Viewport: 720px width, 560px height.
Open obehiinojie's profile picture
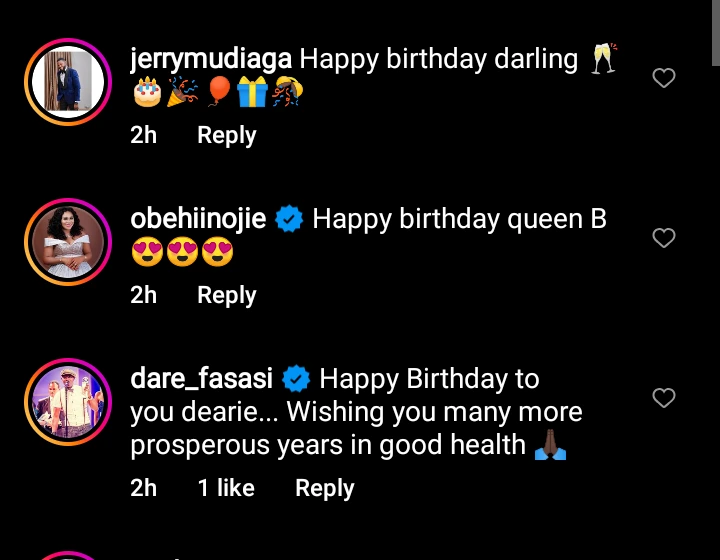pyautogui.click(x=68, y=241)
